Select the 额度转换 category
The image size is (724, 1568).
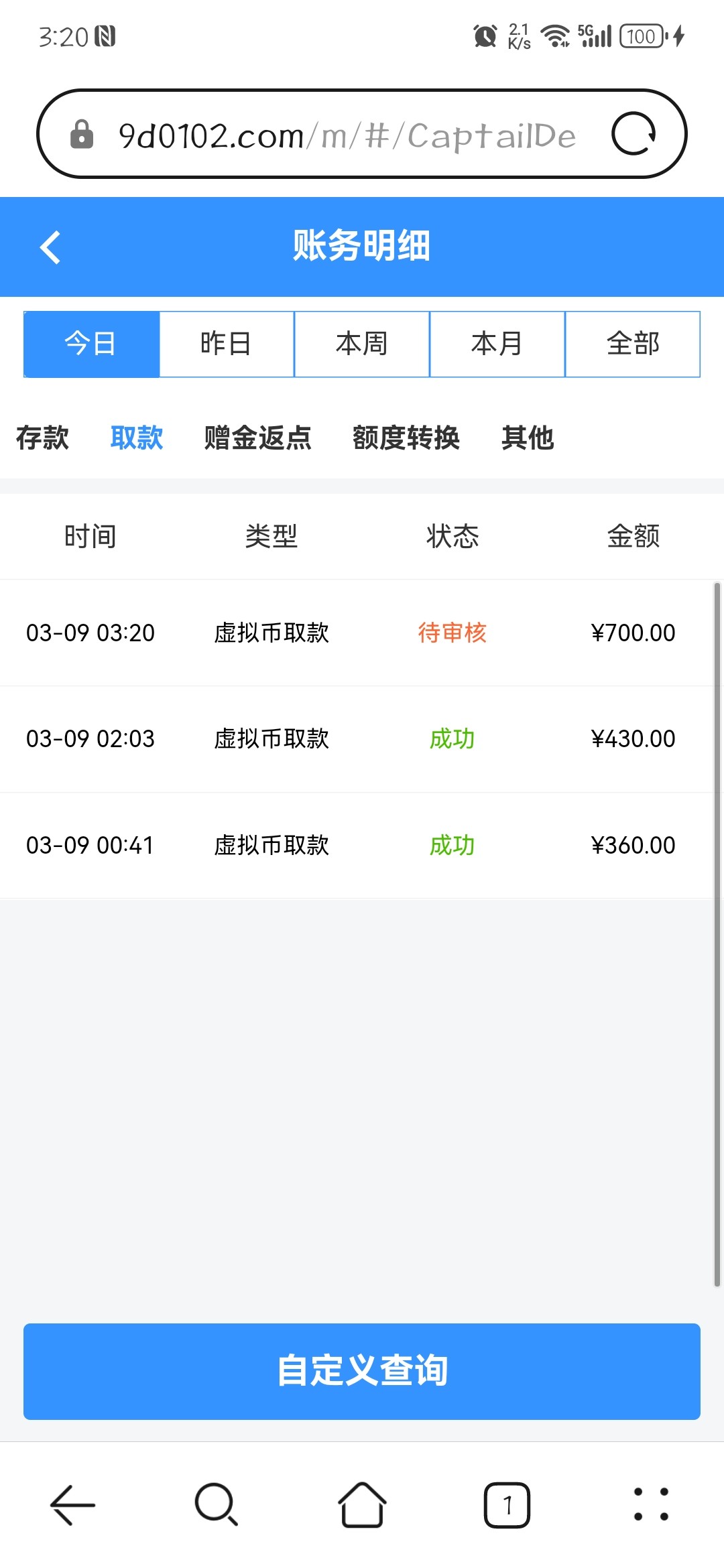click(x=406, y=438)
